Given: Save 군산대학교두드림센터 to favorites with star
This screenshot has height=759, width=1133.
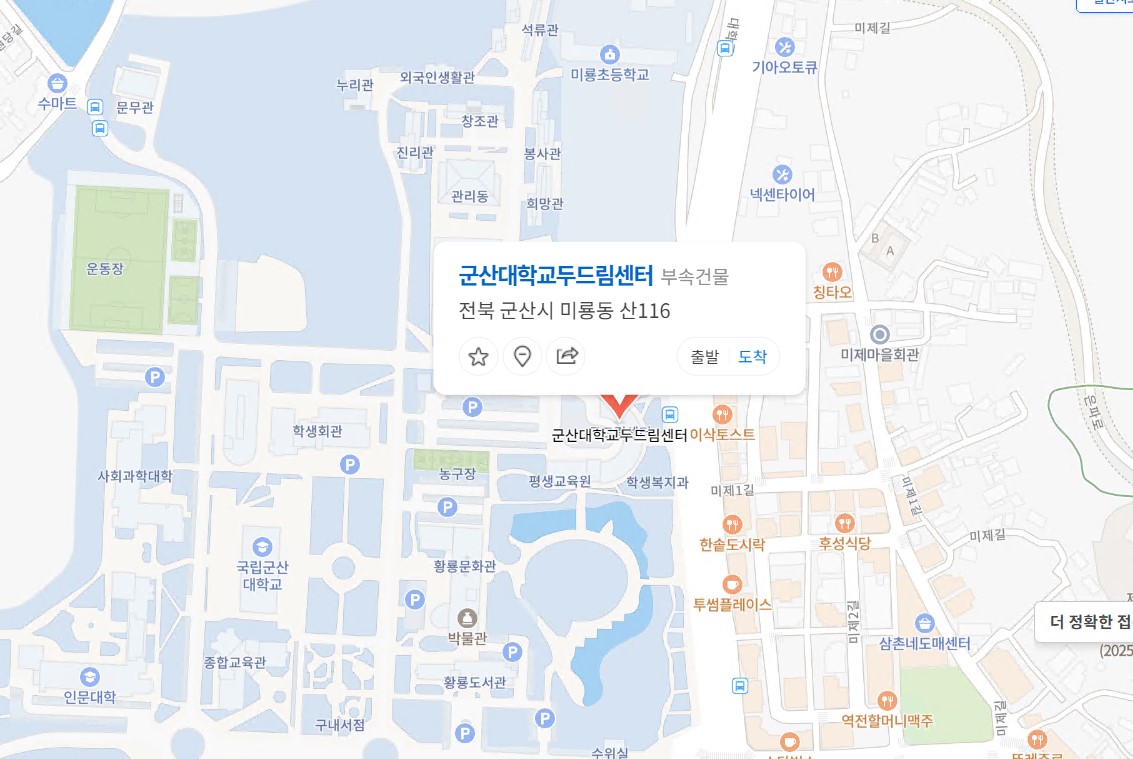Looking at the screenshot, I should click(479, 356).
